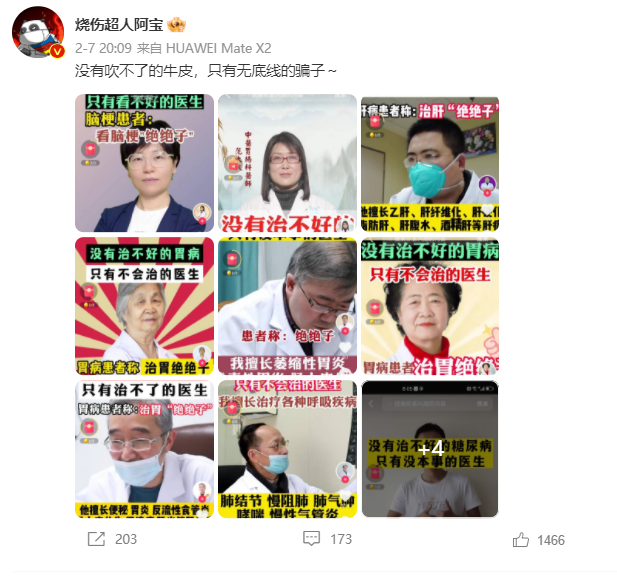Open the image captioned 我擅长萎缩性胃炎

(287, 306)
